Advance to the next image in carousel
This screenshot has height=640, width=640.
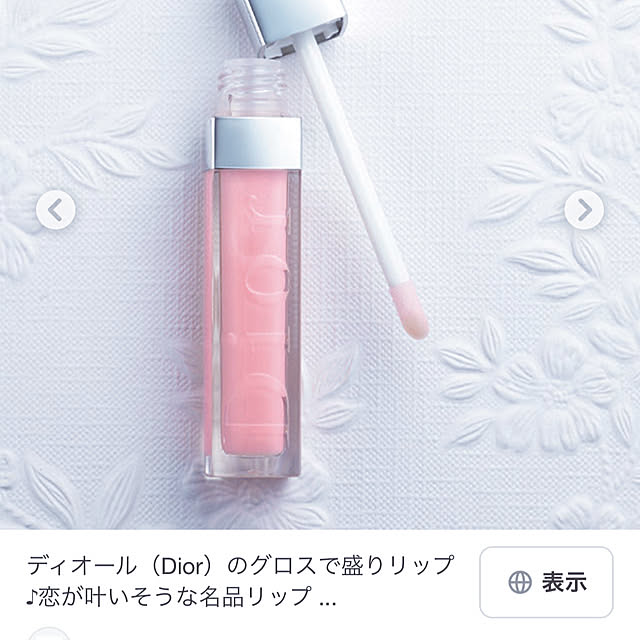tap(583, 210)
